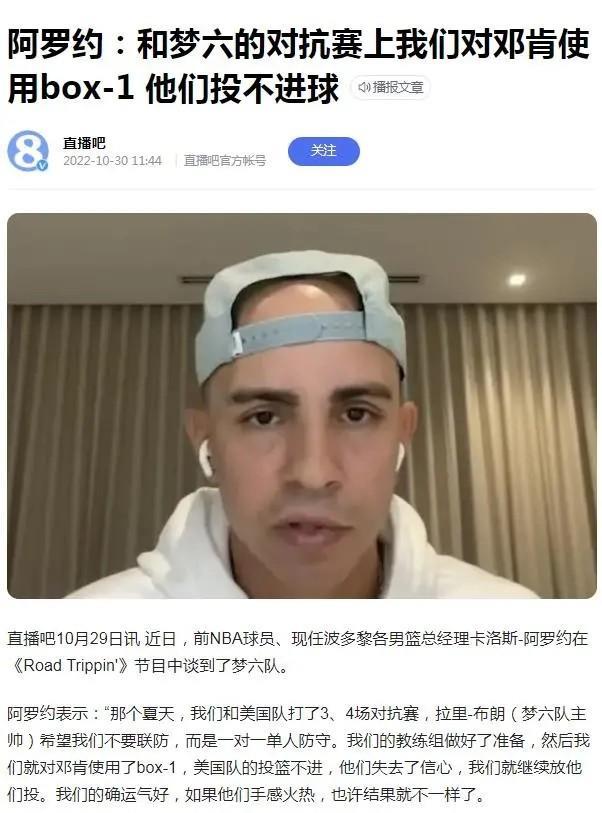Tap the 播报文章 read-aloud button
The width and height of the screenshot is (602, 813).
[x=390, y=88]
